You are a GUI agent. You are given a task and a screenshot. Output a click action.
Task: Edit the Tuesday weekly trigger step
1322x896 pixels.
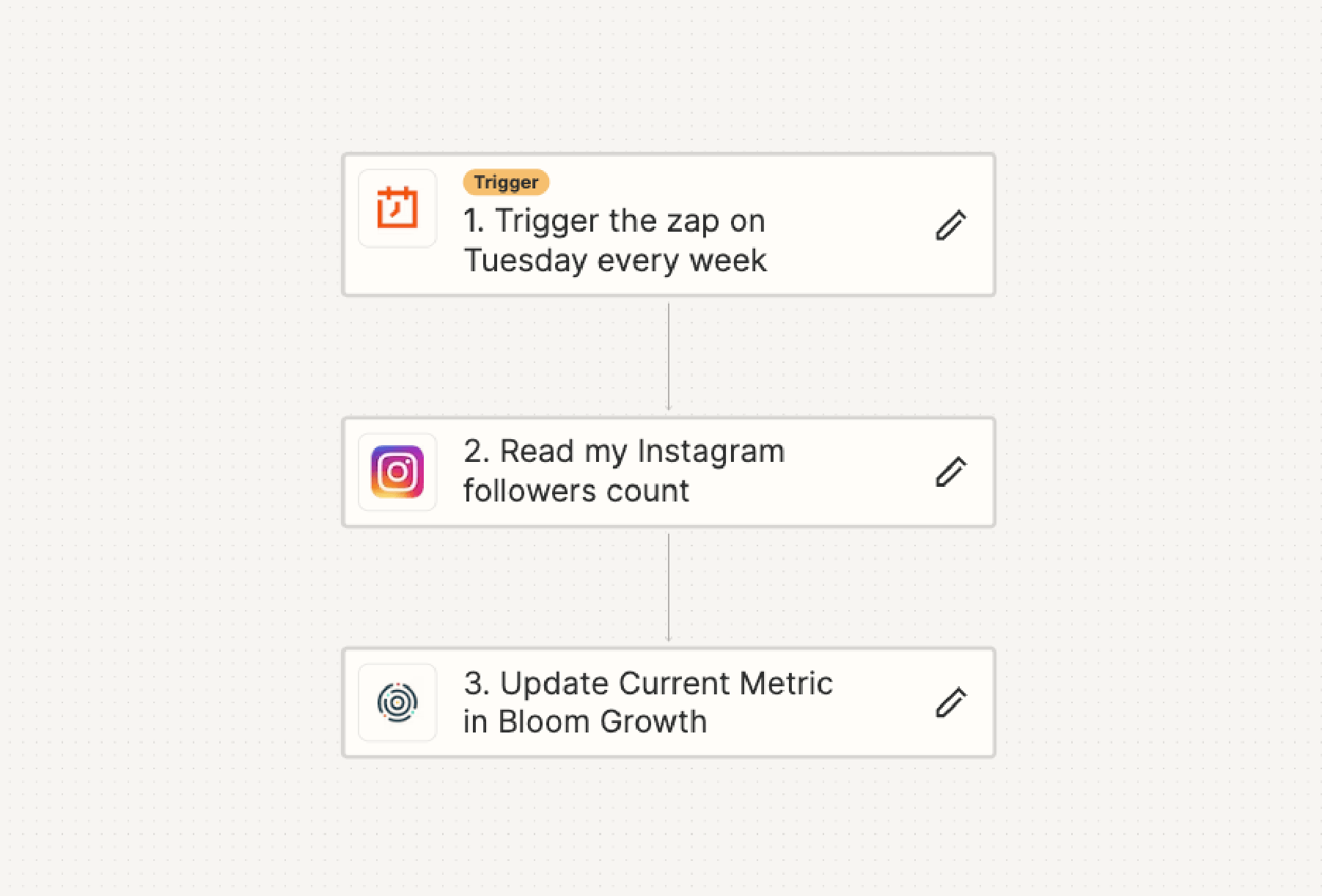(x=950, y=225)
